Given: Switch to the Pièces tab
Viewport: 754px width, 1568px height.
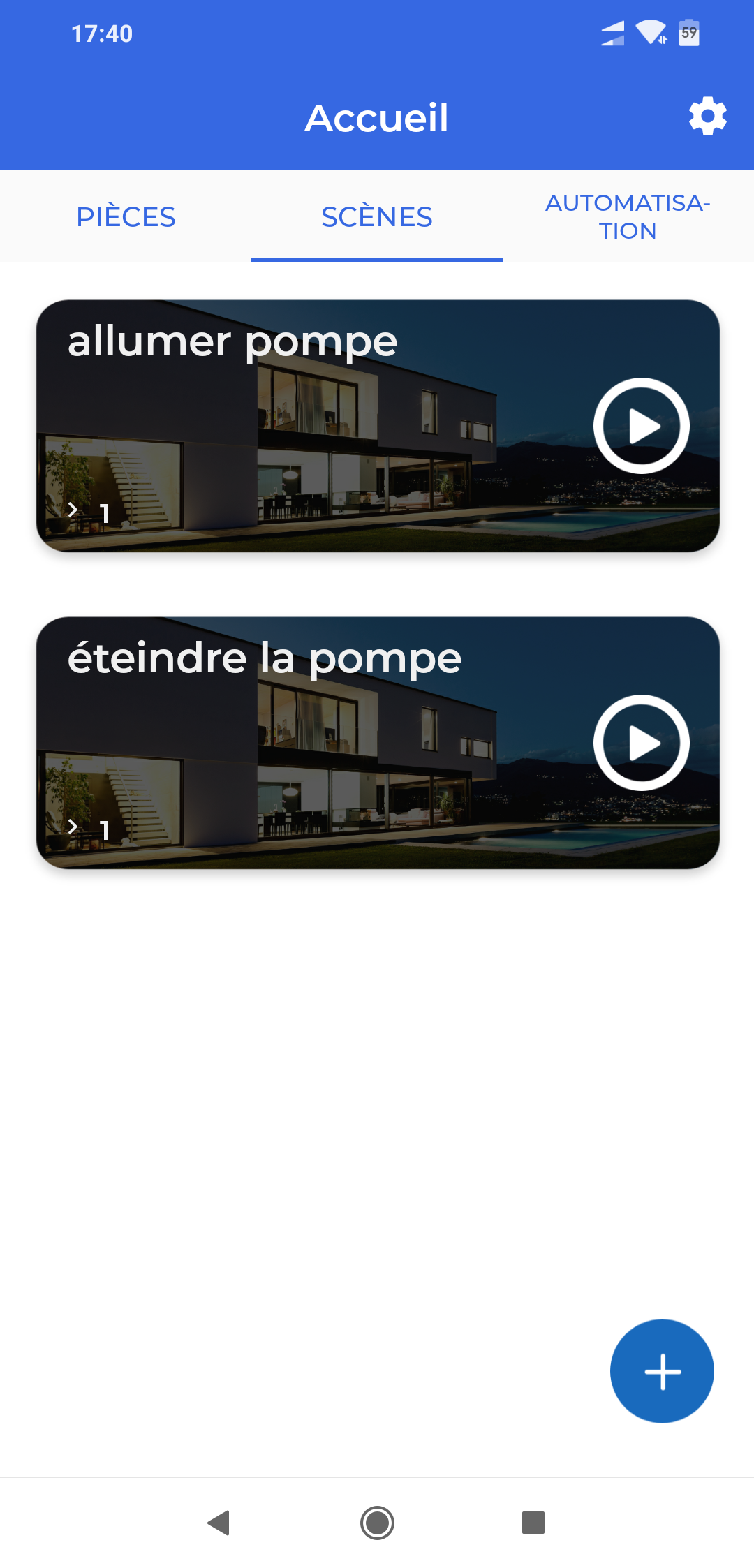Looking at the screenshot, I should pyautogui.click(x=126, y=217).
